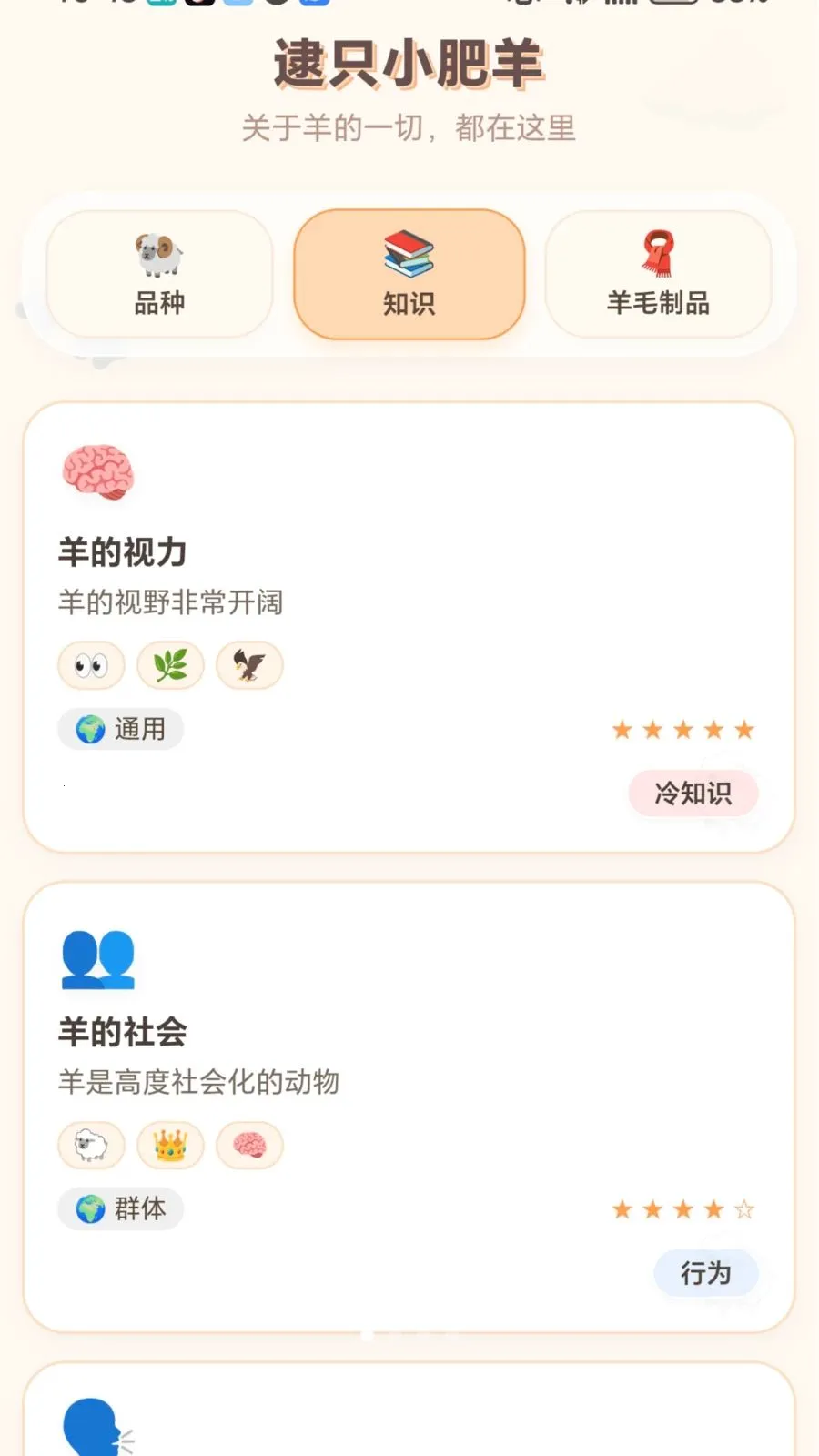Click the pink brain icon on 羊的视力 card

(x=96, y=471)
